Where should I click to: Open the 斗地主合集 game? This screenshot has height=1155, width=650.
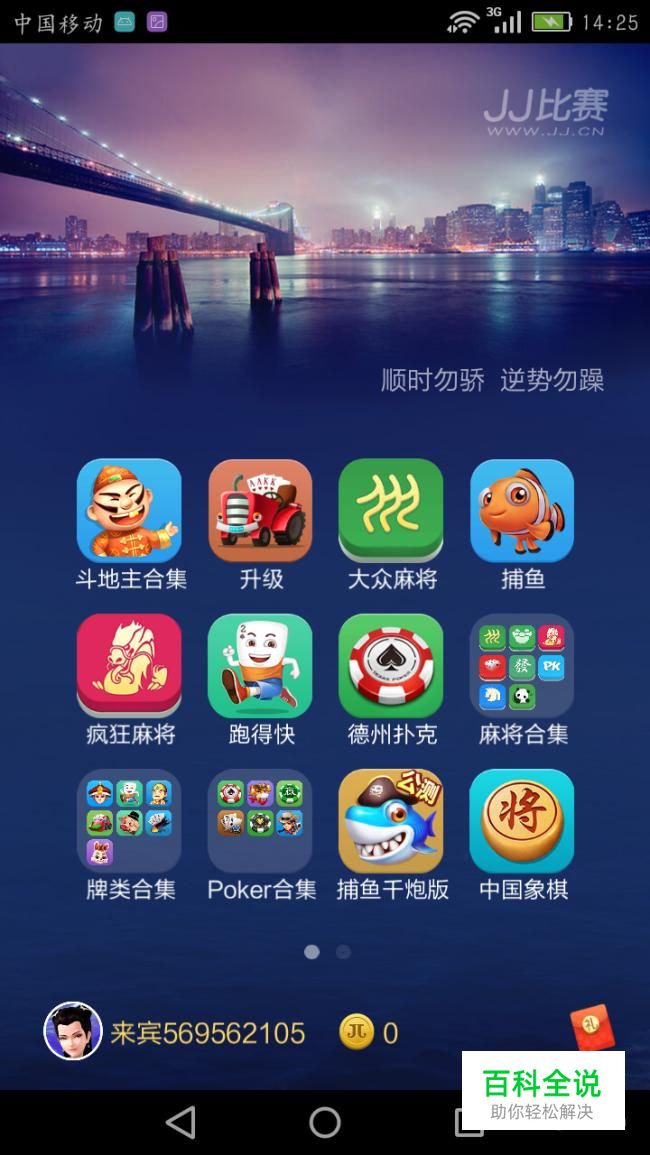click(129, 510)
